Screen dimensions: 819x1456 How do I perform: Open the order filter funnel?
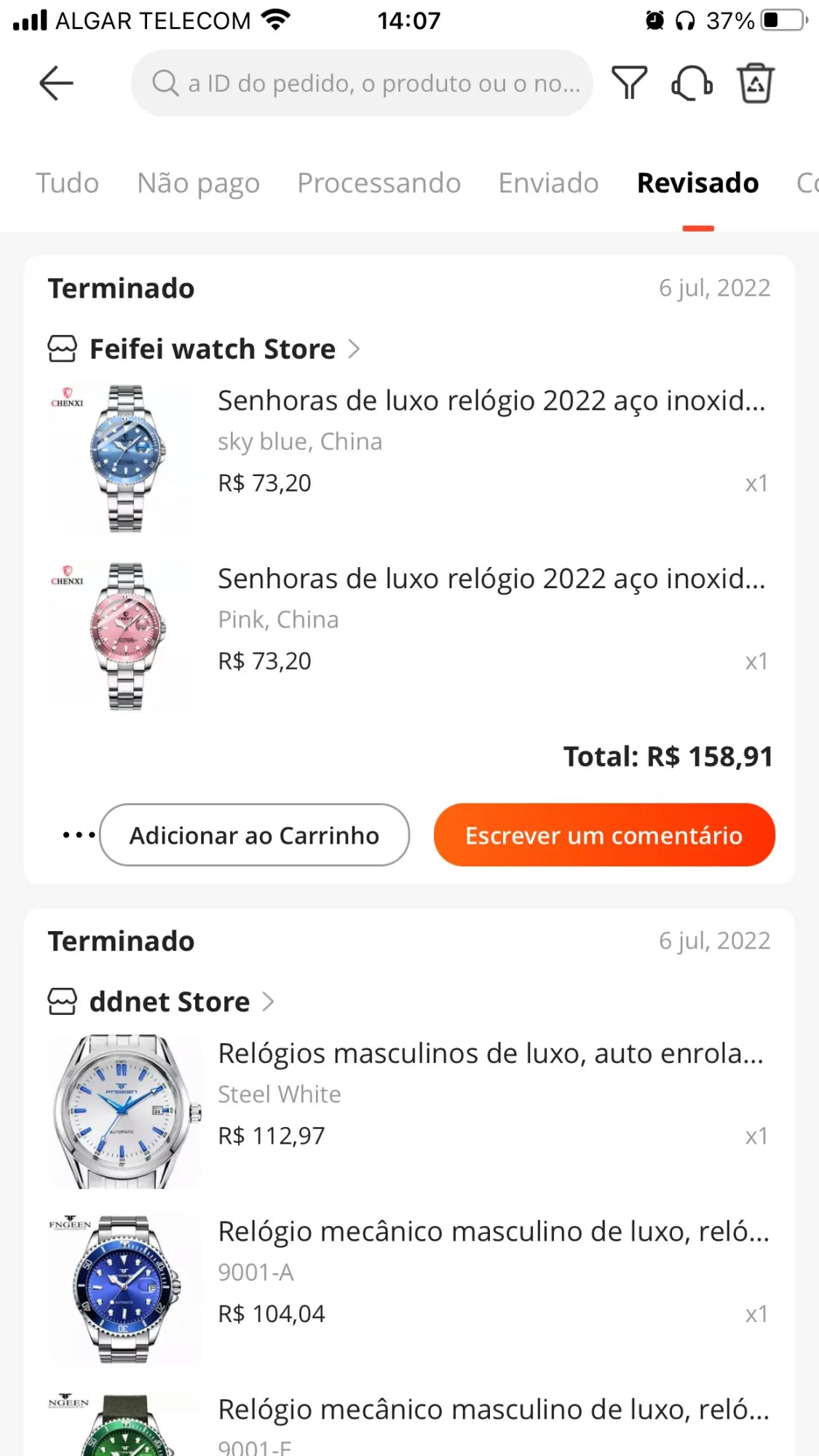pyautogui.click(x=629, y=83)
